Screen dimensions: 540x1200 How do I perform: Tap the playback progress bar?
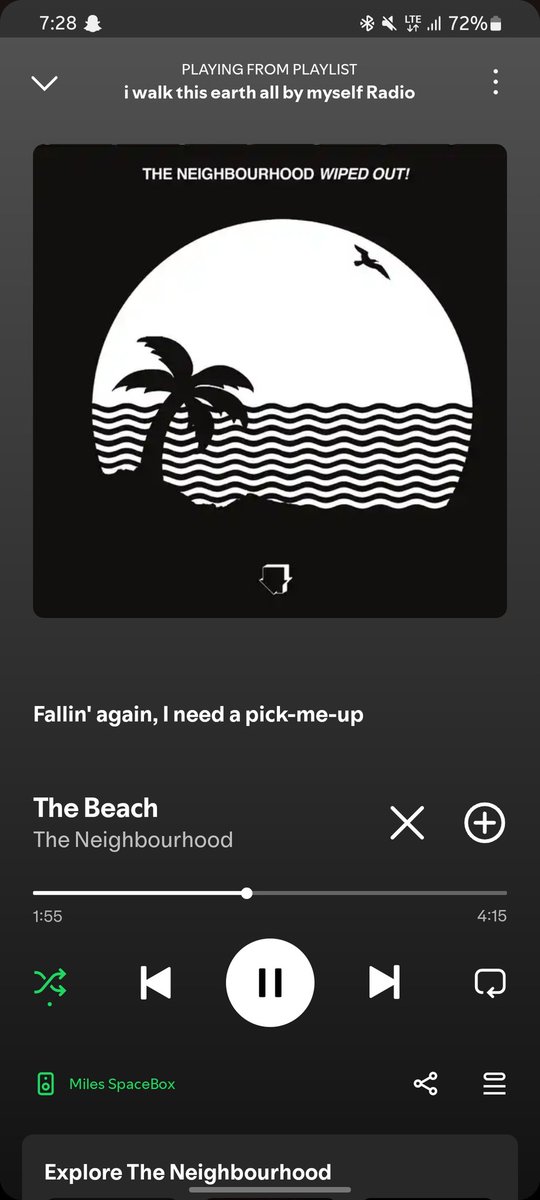tap(270, 892)
